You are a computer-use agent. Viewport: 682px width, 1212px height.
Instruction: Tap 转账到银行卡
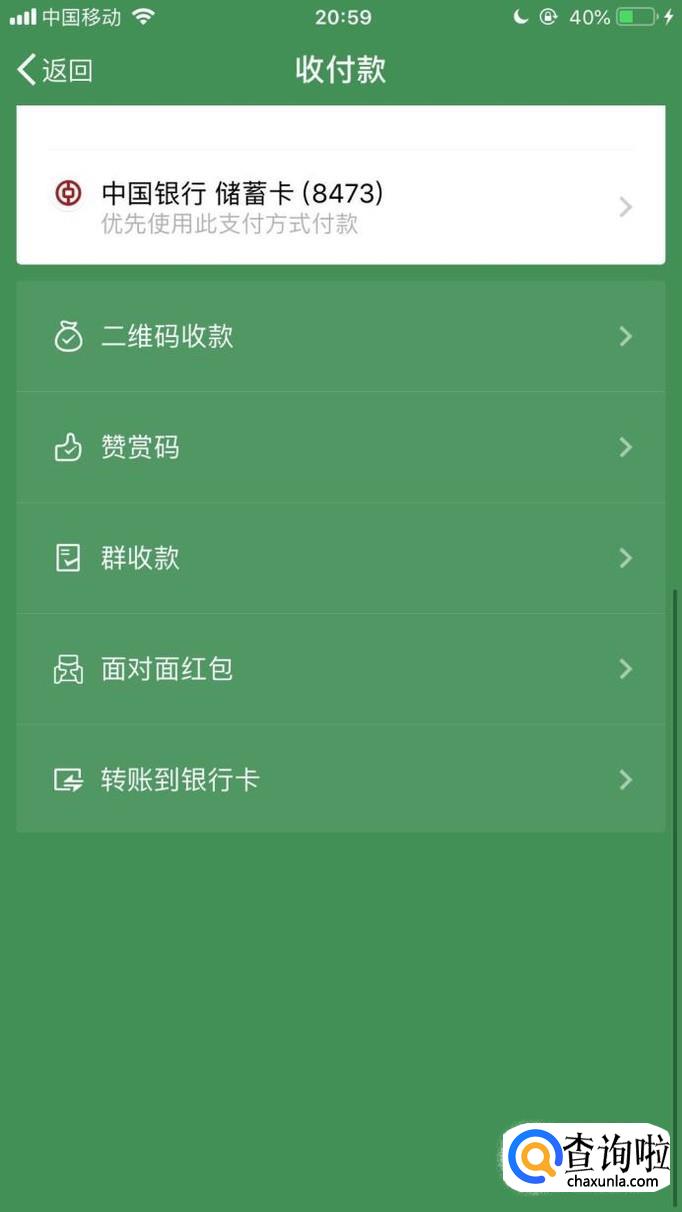340,780
